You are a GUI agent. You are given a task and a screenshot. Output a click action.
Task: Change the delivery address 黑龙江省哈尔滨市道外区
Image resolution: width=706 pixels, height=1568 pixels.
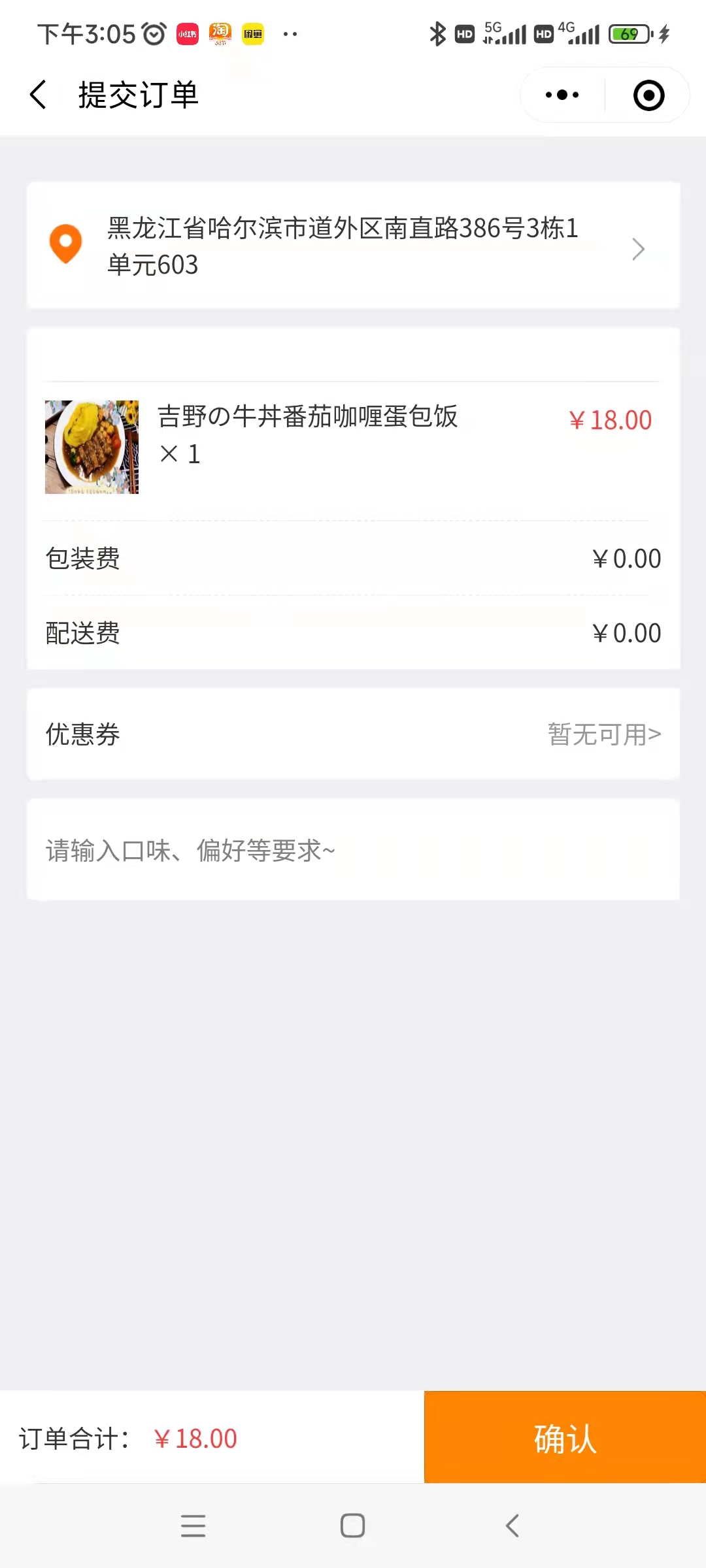[353, 246]
